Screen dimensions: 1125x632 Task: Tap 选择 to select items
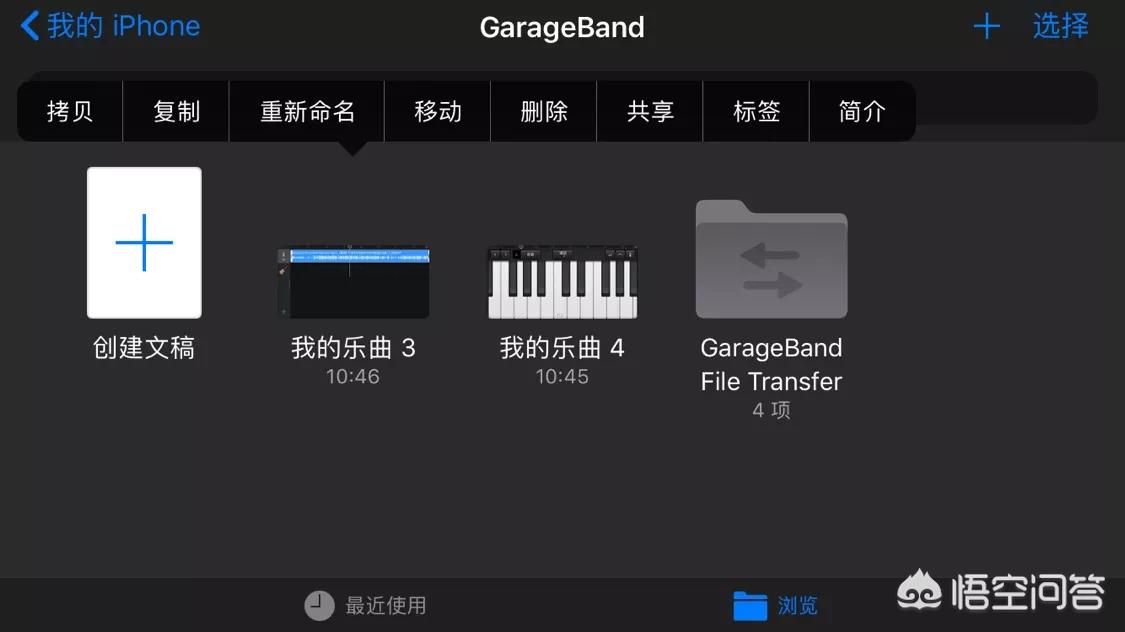(x=1060, y=27)
